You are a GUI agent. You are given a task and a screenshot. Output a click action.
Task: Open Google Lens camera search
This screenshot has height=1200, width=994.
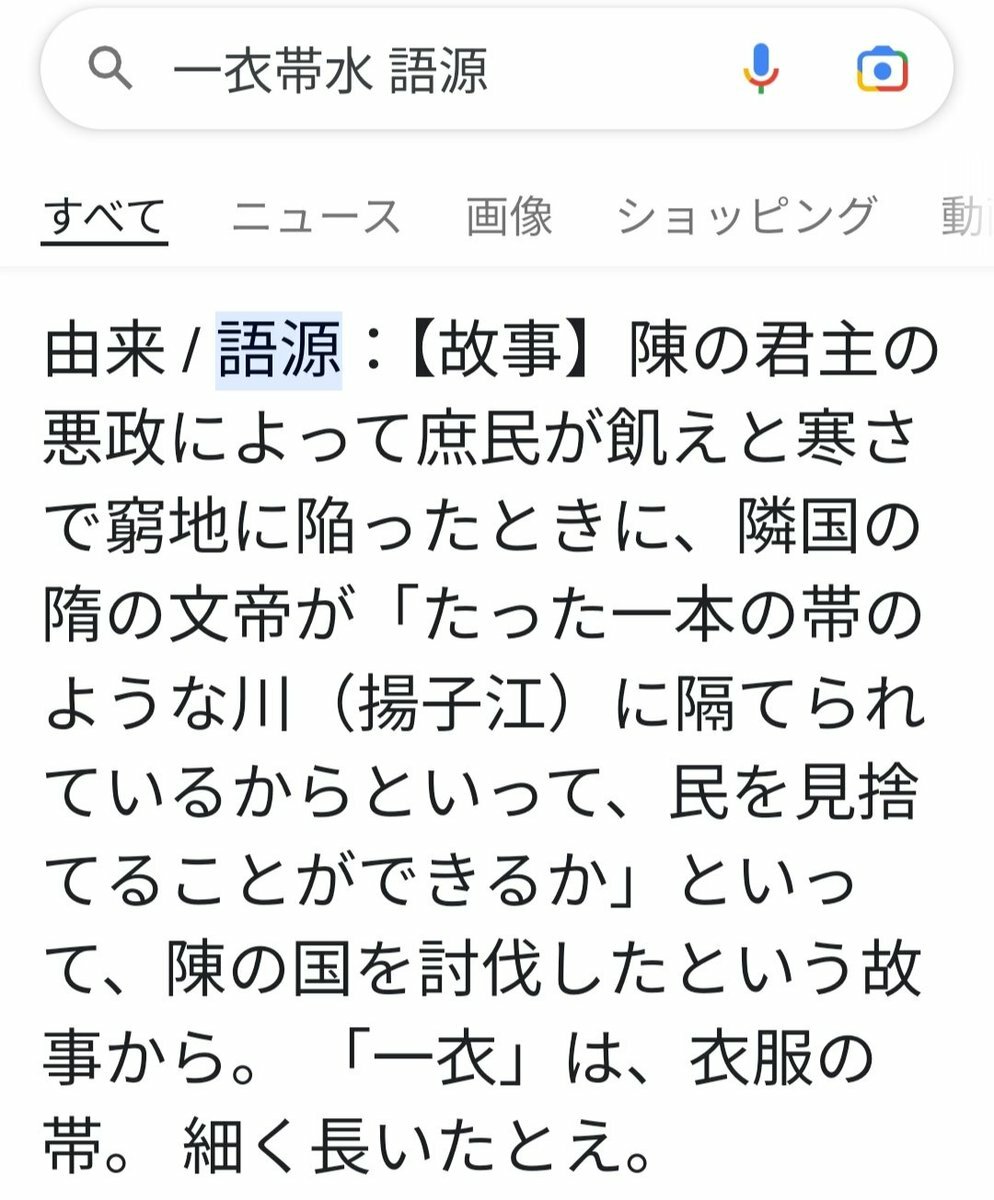pyautogui.click(x=882, y=70)
